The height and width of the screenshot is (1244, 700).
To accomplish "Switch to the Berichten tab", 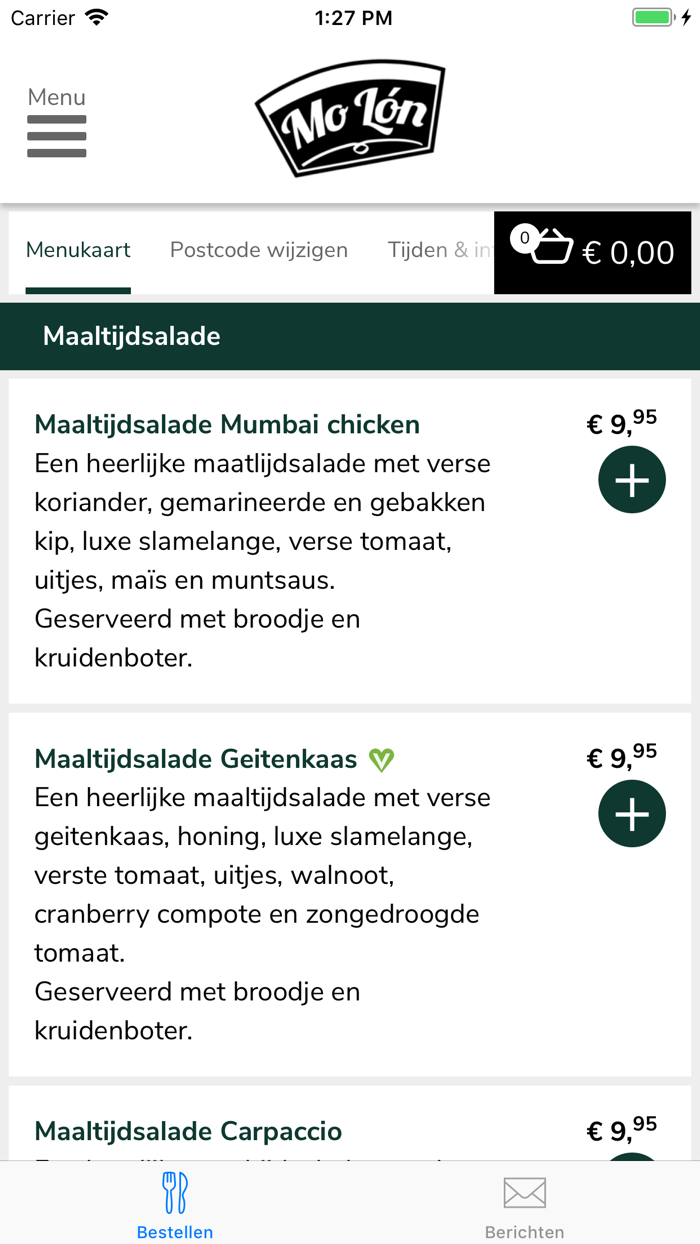I will point(525,1206).
